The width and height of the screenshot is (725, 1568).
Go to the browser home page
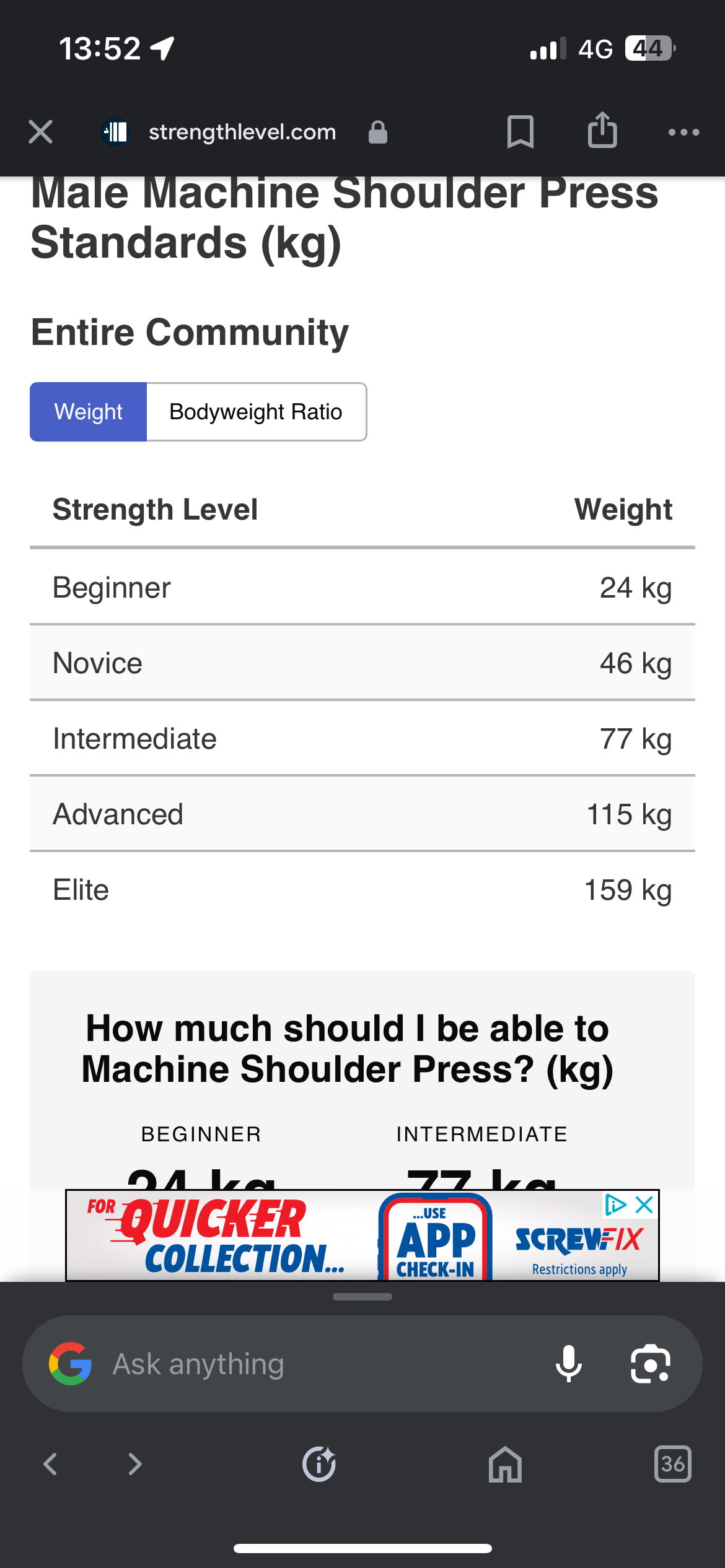(505, 1464)
